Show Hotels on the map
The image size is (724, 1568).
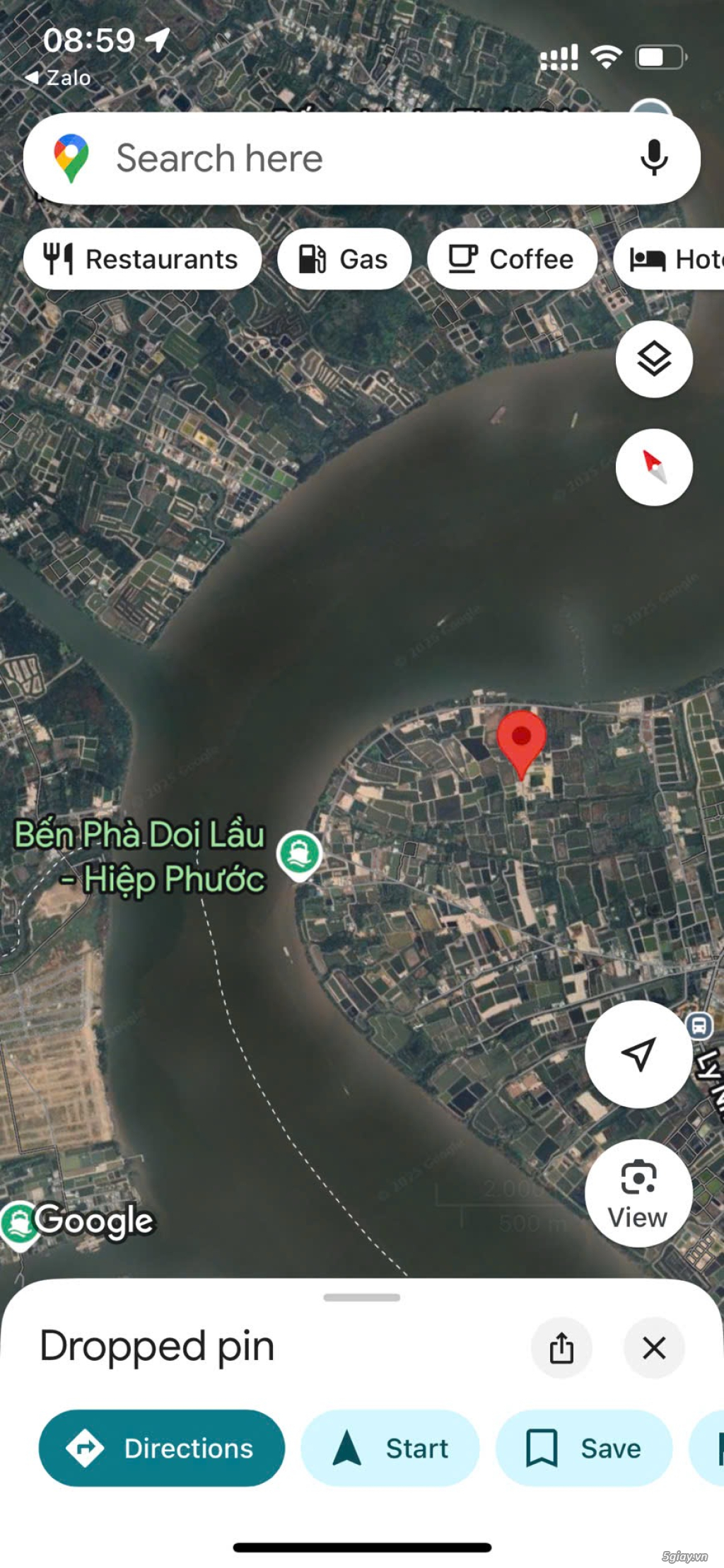(x=679, y=259)
